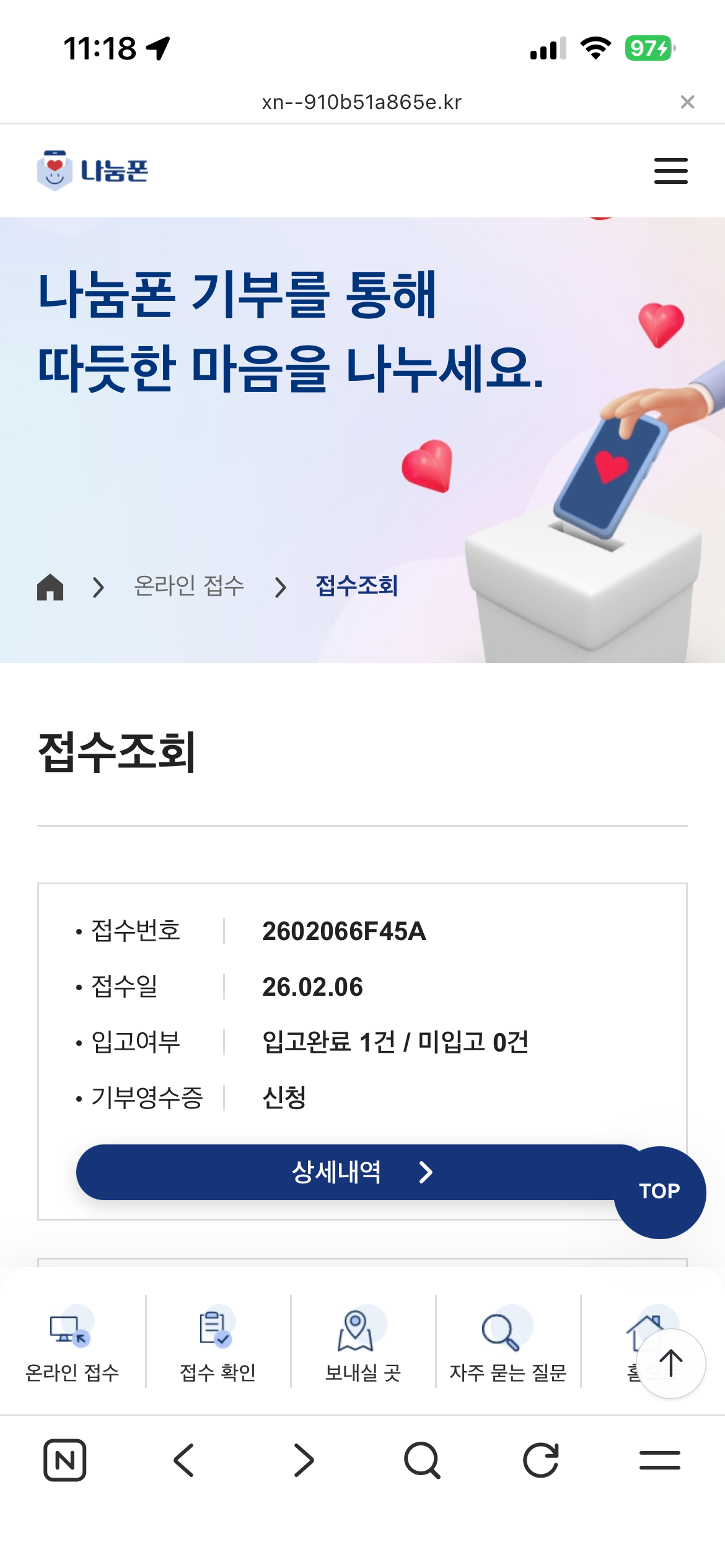
Task: Open 온라인 접수 in the breadcrumb
Action: pos(189,586)
